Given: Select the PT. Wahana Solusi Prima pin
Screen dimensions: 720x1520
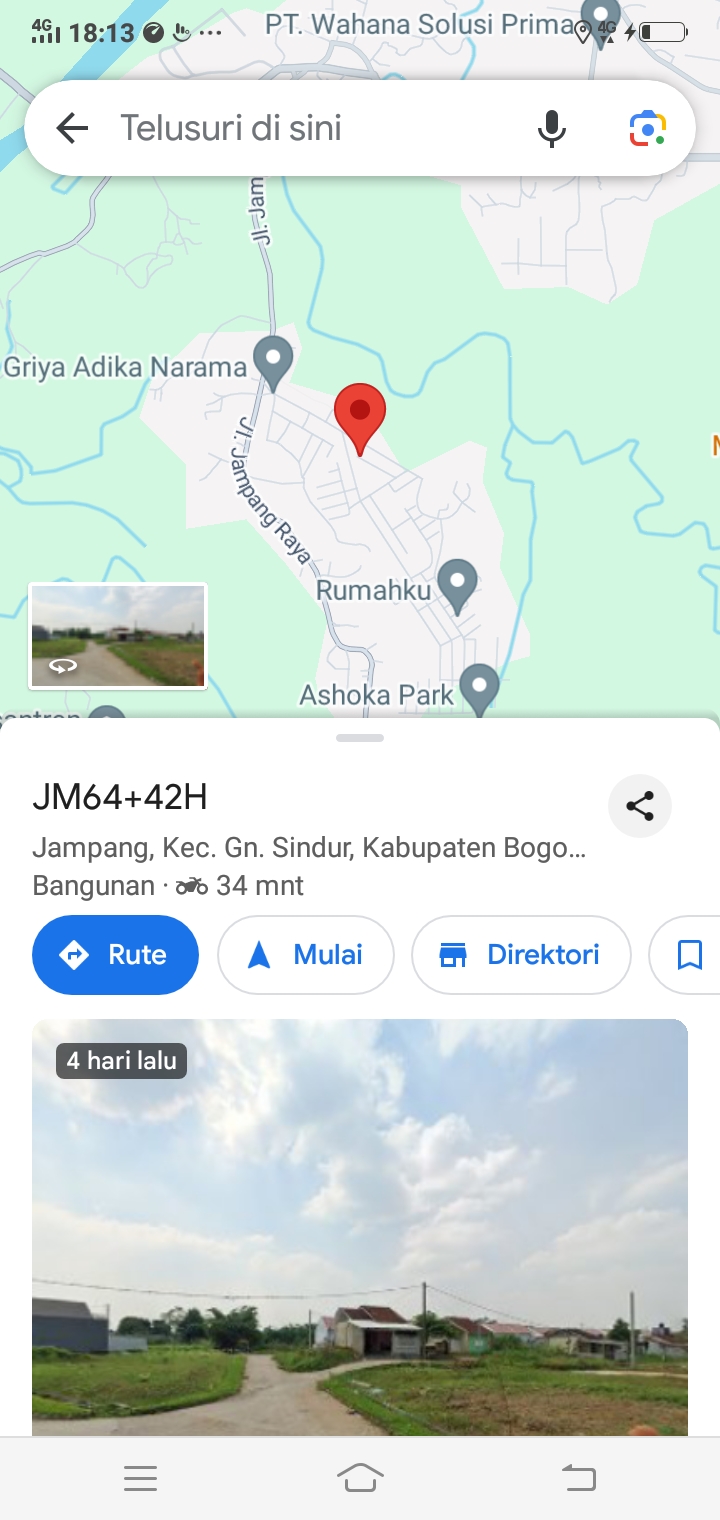Looking at the screenshot, I should (x=602, y=22).
